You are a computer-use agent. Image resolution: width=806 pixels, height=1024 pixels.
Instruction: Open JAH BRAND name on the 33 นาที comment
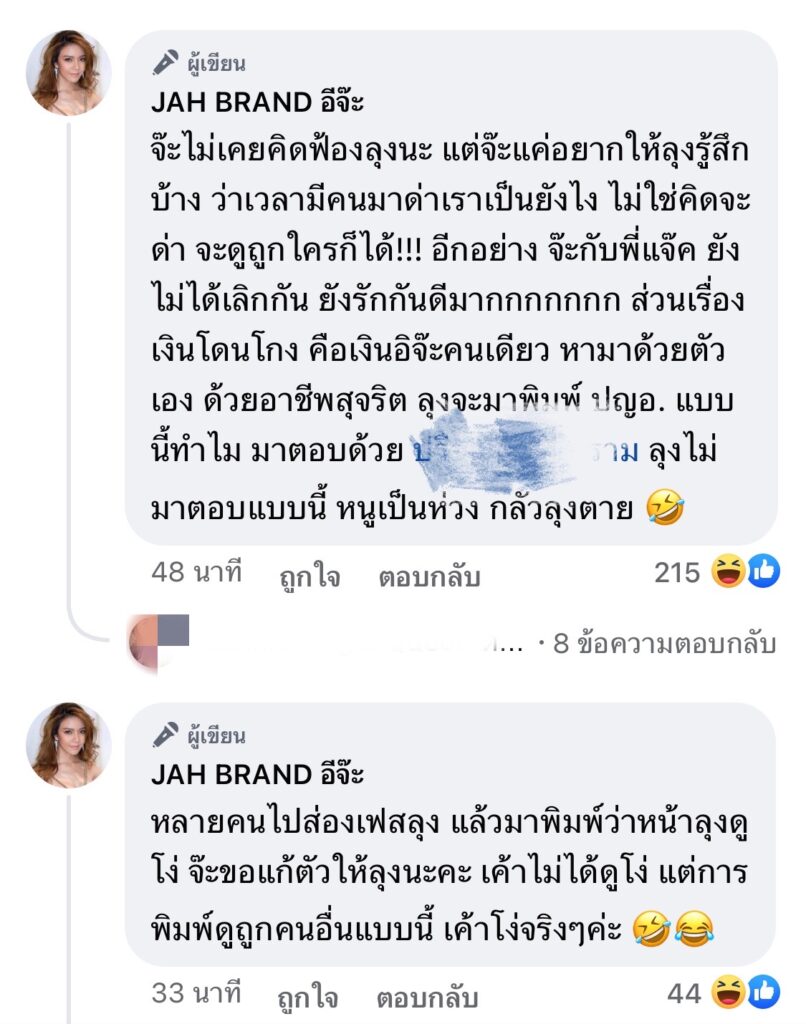(258, 773)
